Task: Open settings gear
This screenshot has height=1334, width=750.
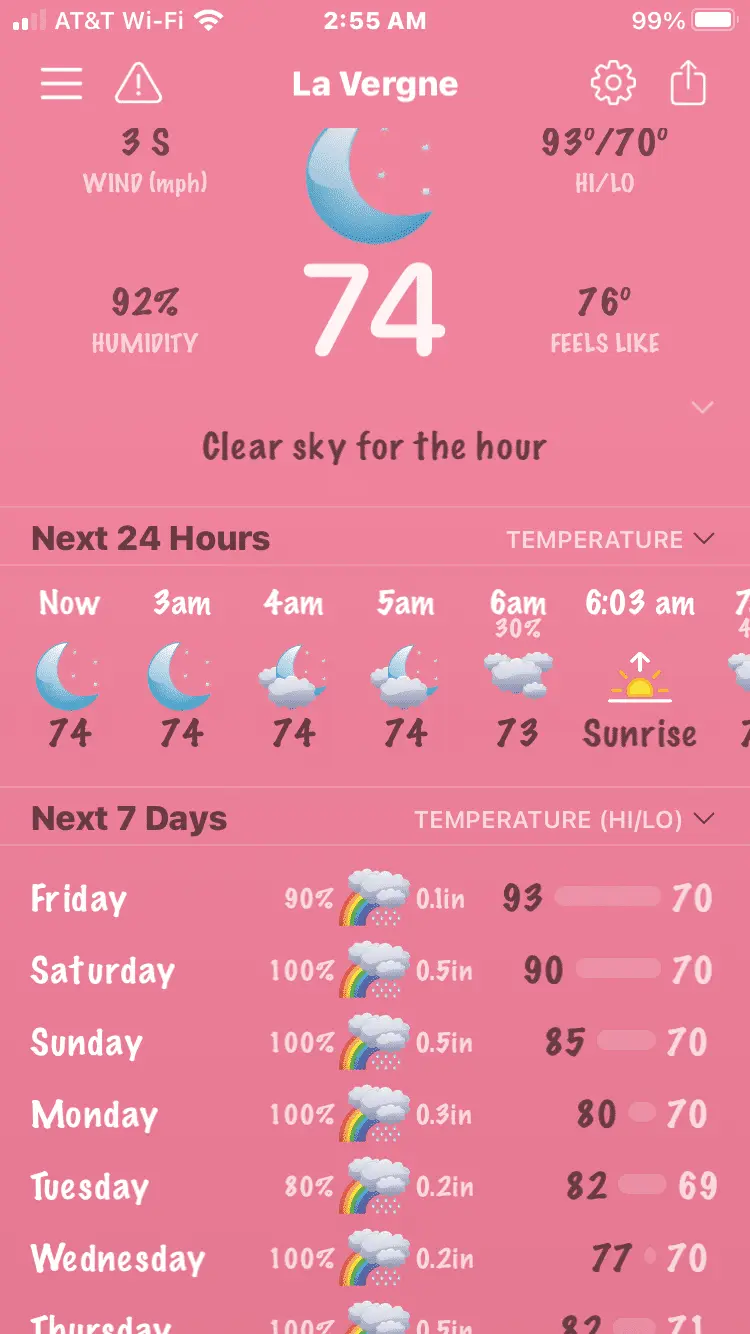Action: click(613, 84)
